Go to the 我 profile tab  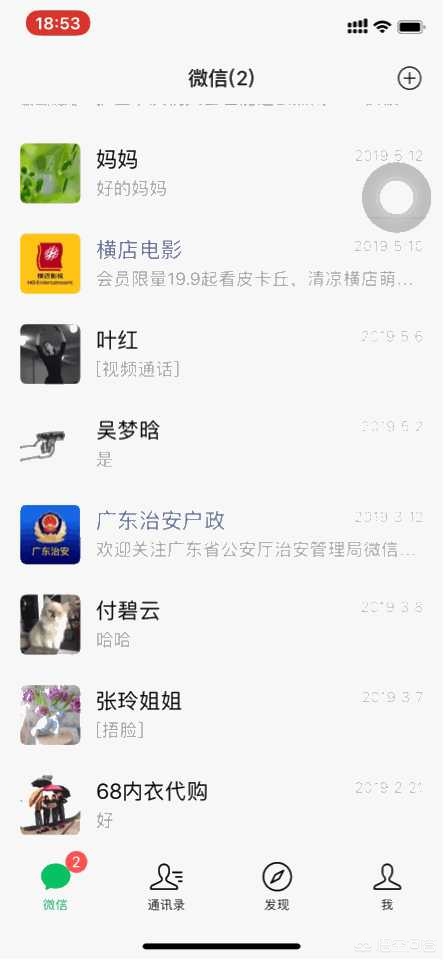[x=387, y=886]
